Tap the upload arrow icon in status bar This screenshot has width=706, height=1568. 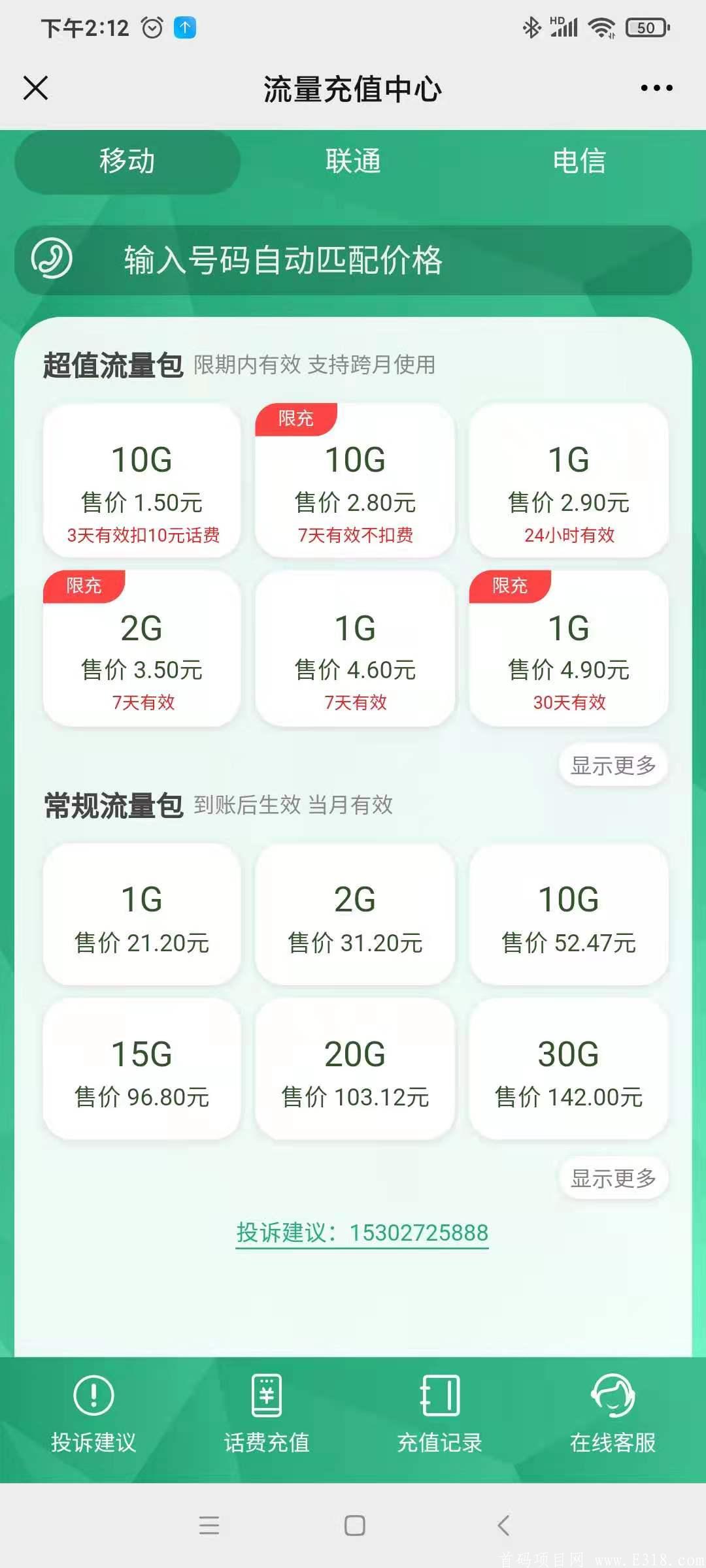point(186,28)
